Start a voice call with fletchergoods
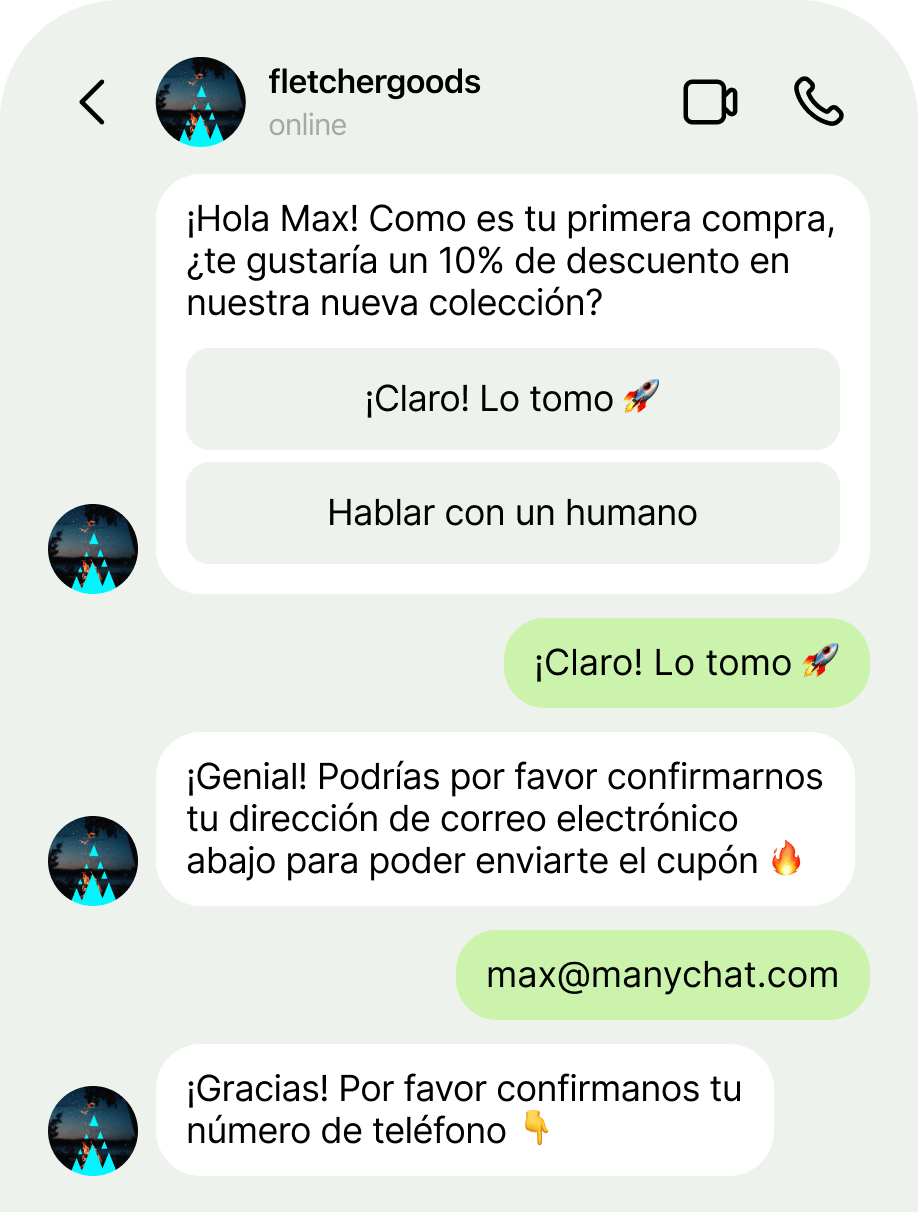The image size is (918, 1212). 819,102
